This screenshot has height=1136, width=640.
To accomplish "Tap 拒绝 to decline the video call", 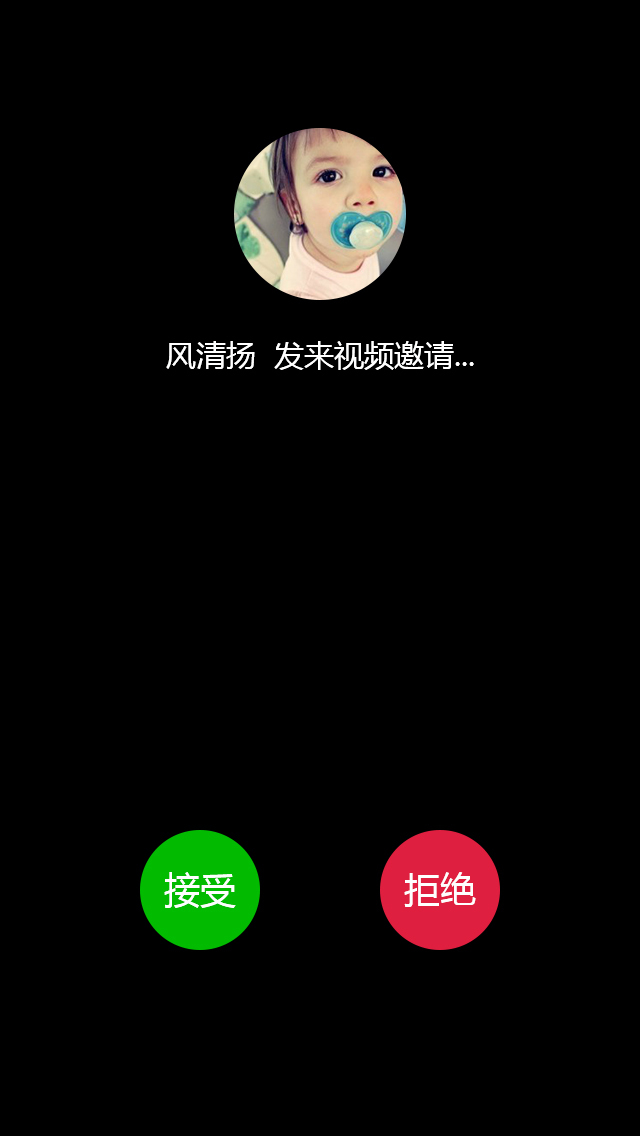I will pos(440,889).
